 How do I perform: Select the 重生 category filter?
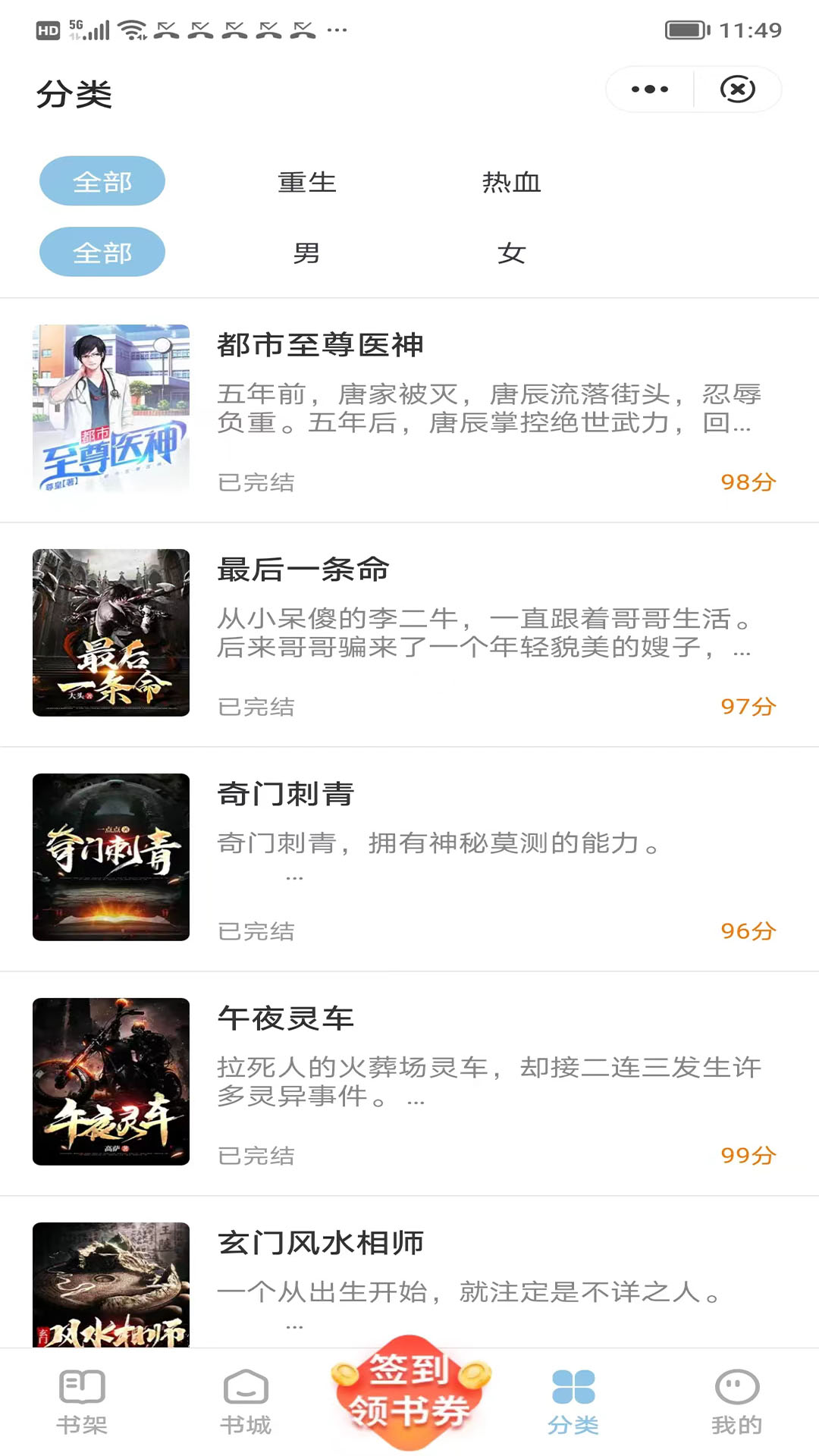coord(307,181)
